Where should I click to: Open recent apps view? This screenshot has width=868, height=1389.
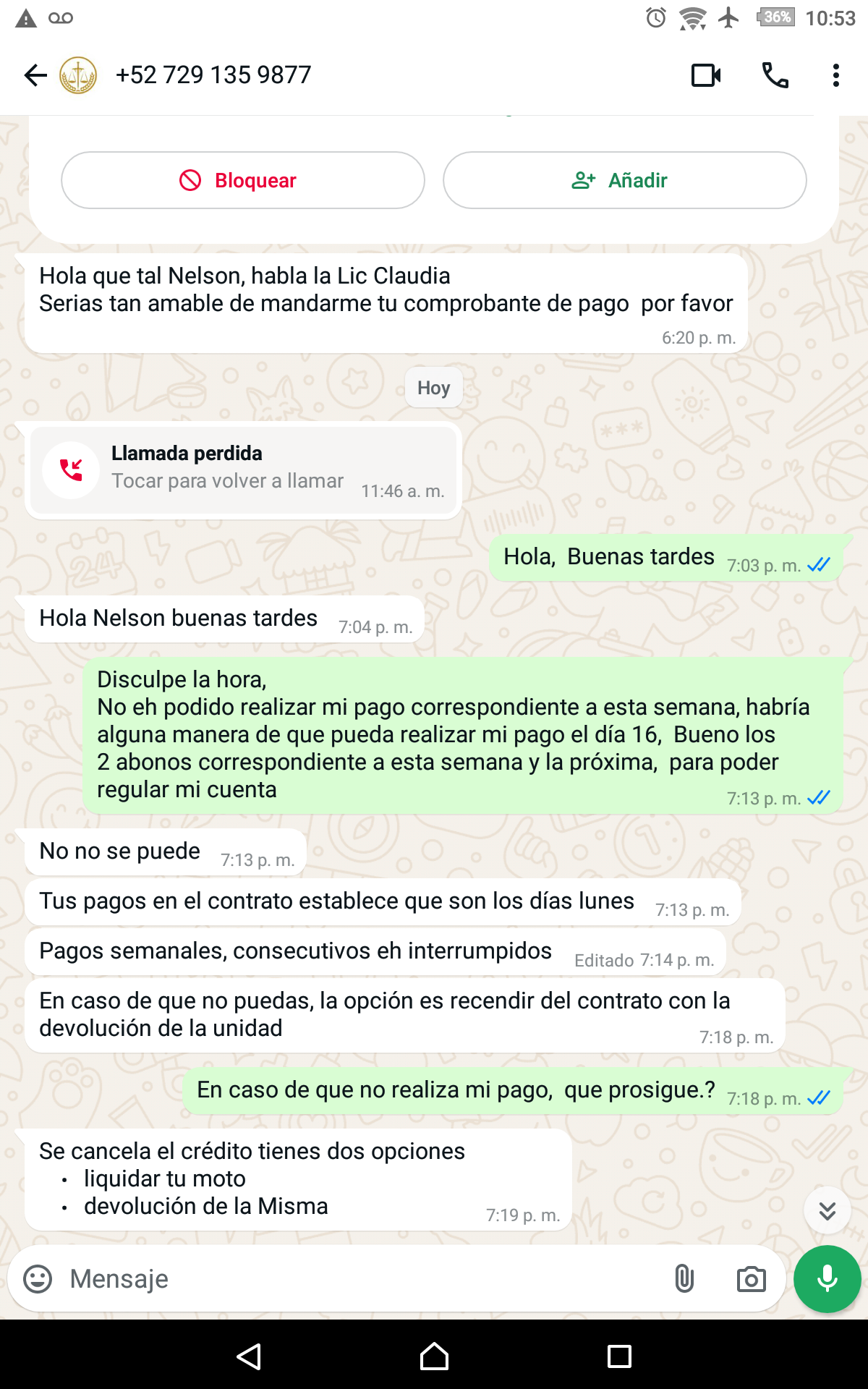(619, 1356)
